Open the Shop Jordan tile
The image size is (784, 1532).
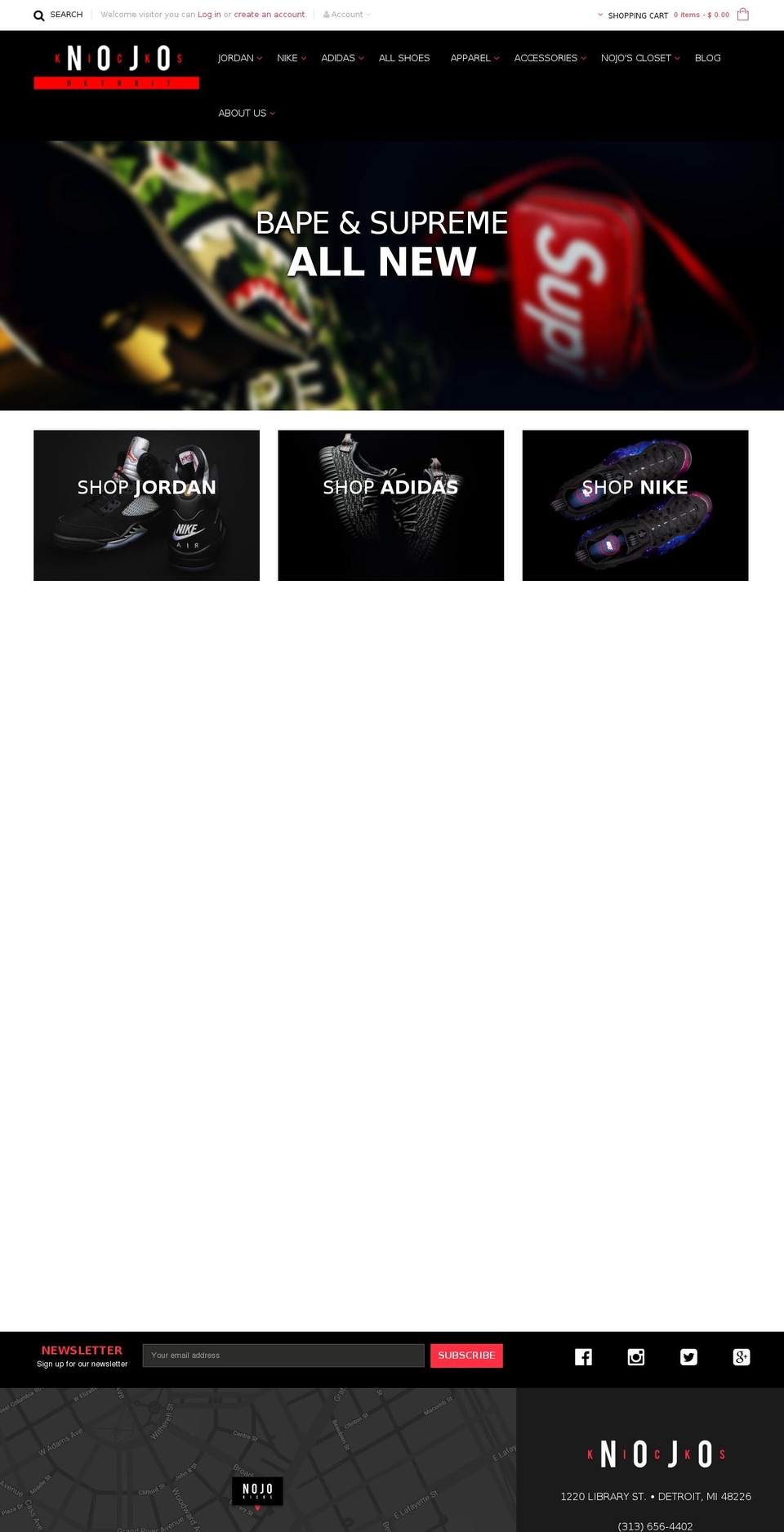pyautogui.click(x=146, y=505)
